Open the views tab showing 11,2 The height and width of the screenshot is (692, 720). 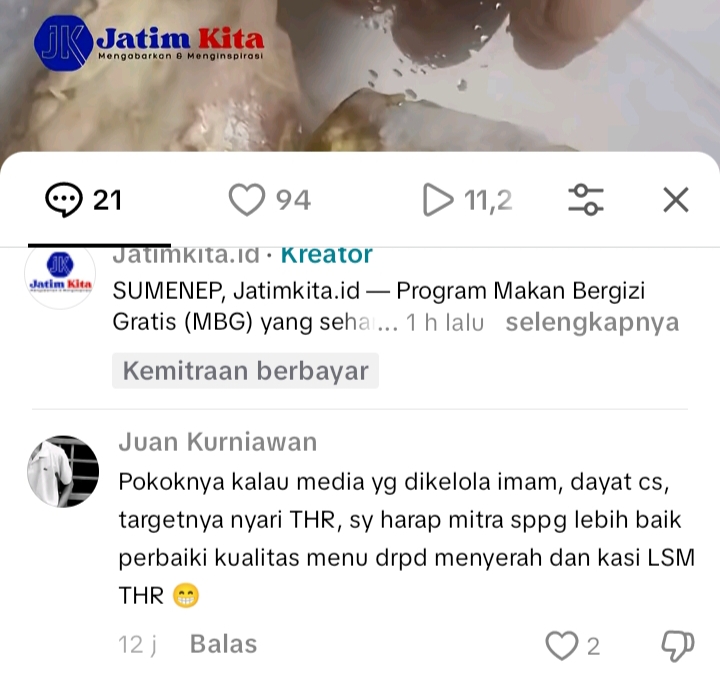[x=467, y=200]
